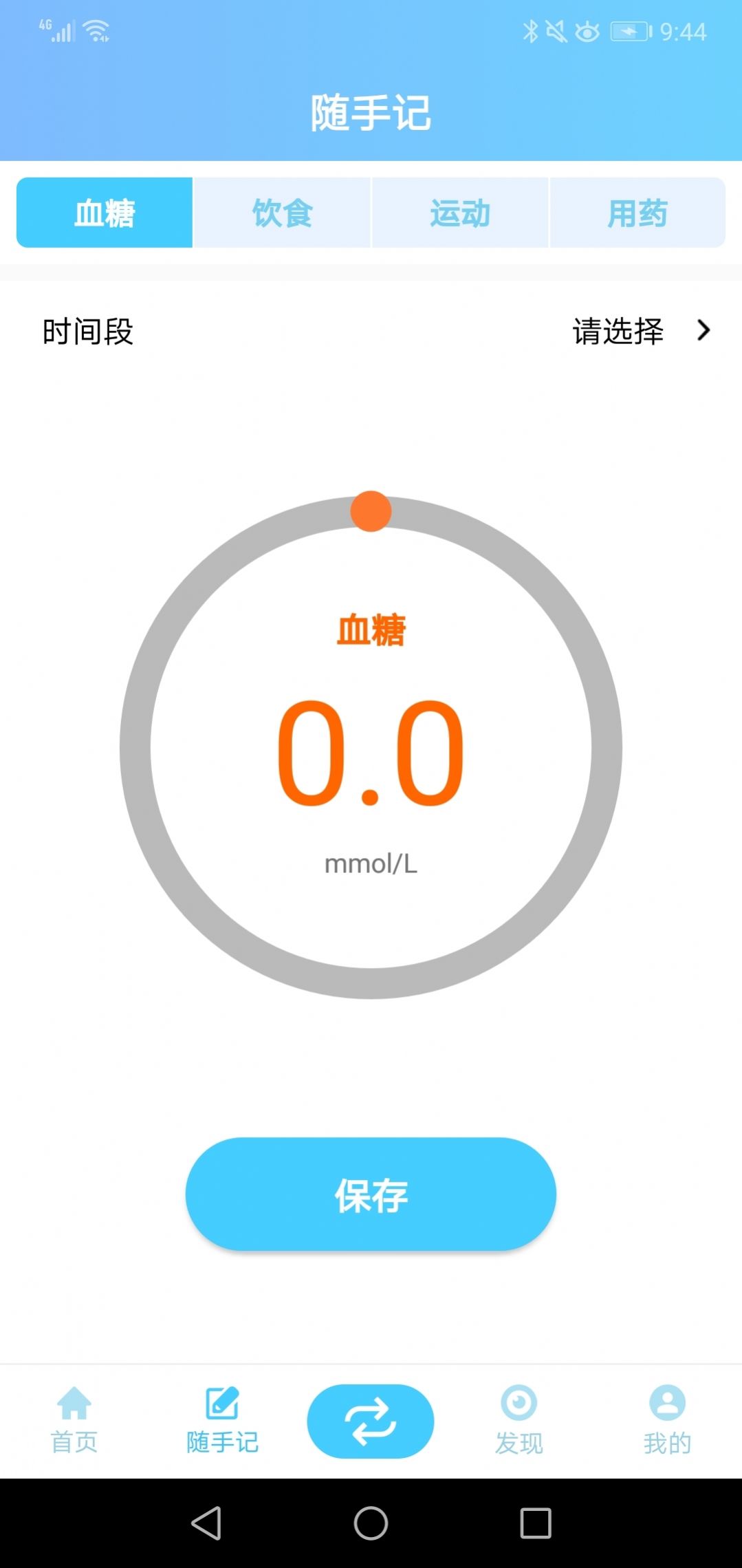The width and height of the screenshot is (742, 1568).
Task: Save the blood sugar record with 保存
Action: coord(371,1194)
